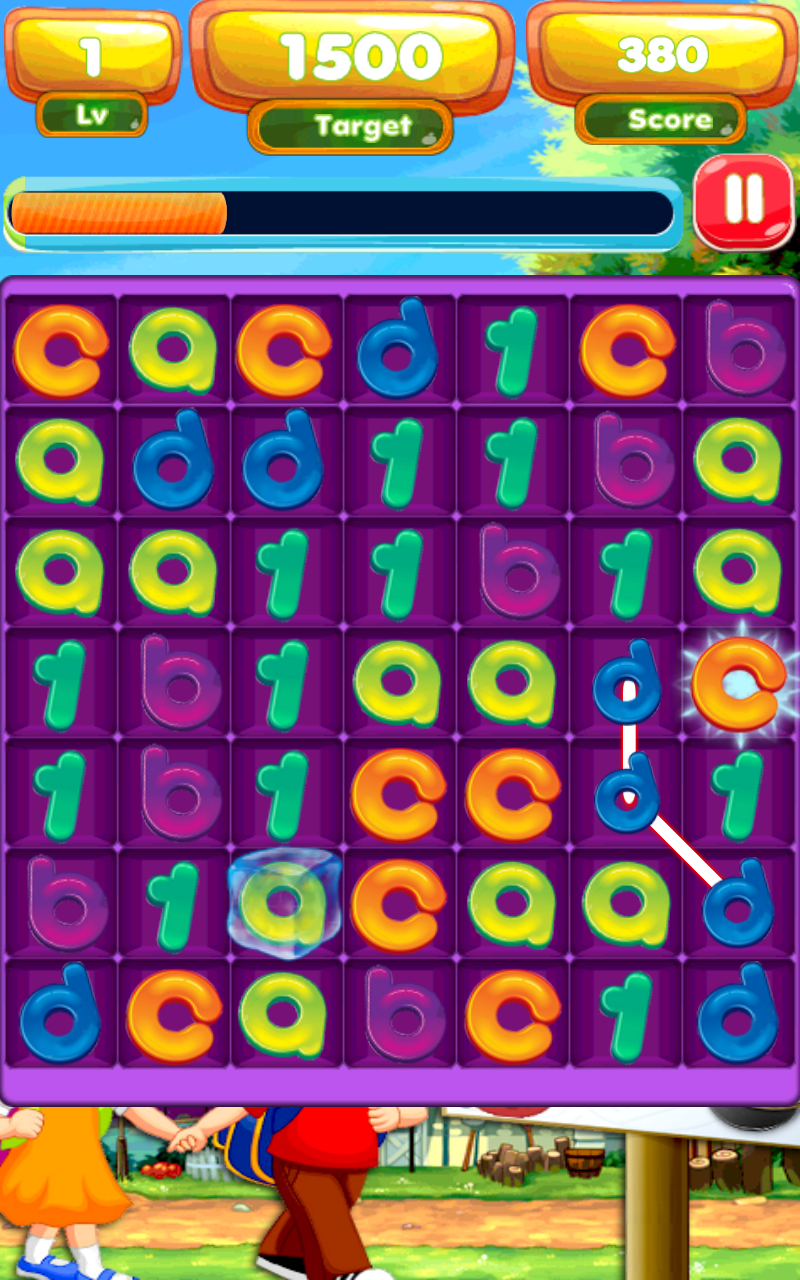
Task: Tap the sparkling orange c tile
Action: [738, 685]
